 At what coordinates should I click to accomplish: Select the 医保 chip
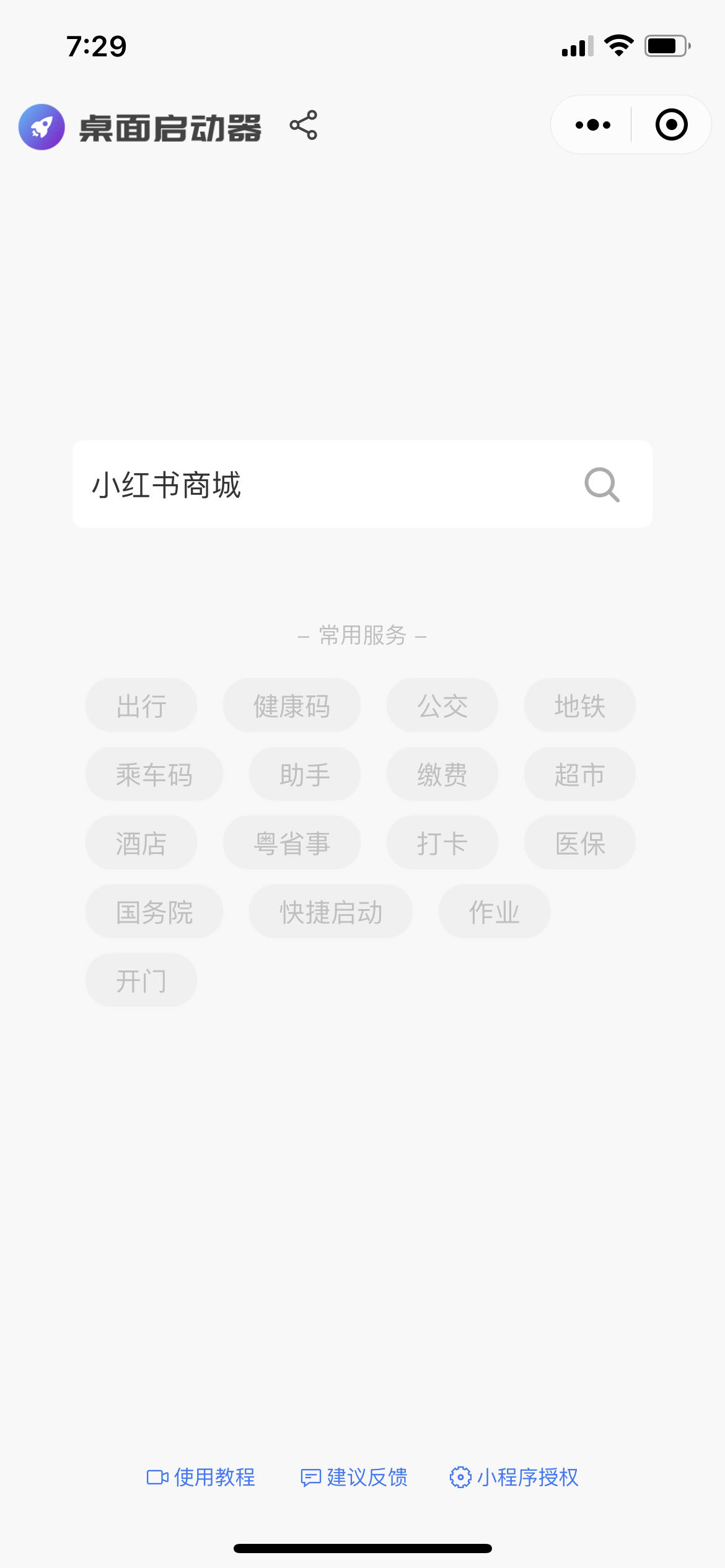(579, 843)
